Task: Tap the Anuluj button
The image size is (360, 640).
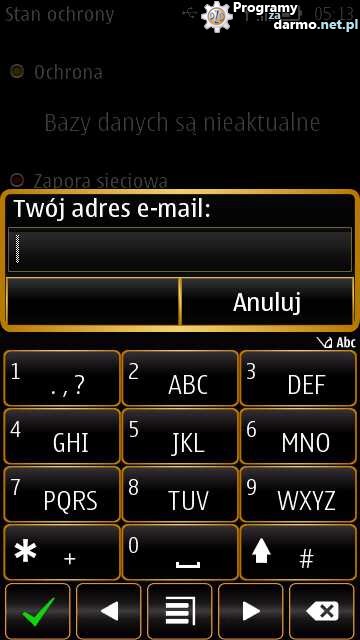Action: click(x=267, y=302)
